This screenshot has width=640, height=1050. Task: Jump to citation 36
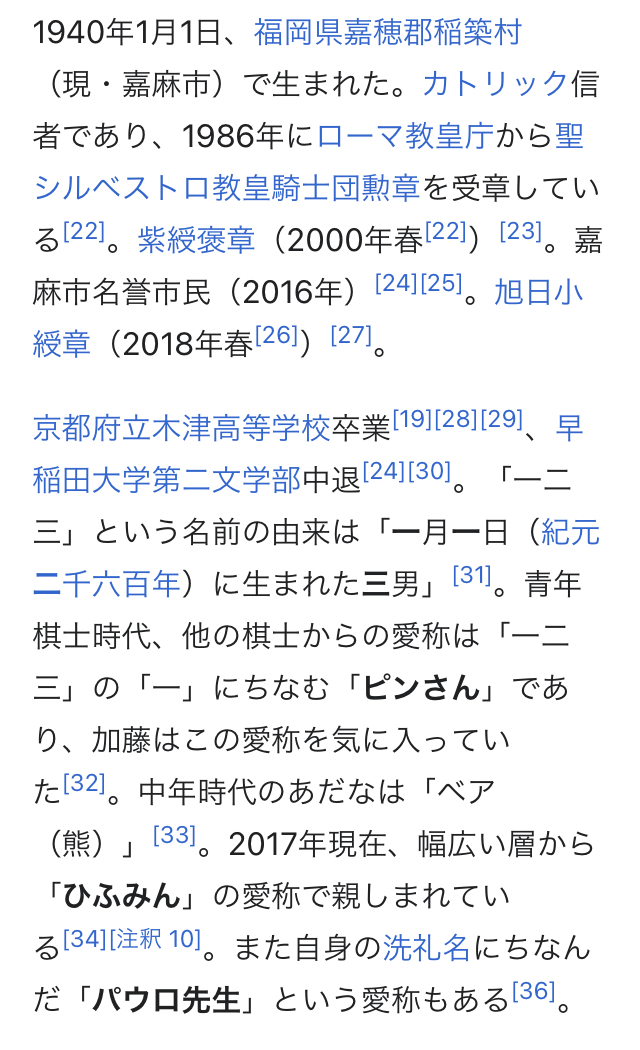tap(532, 991)
